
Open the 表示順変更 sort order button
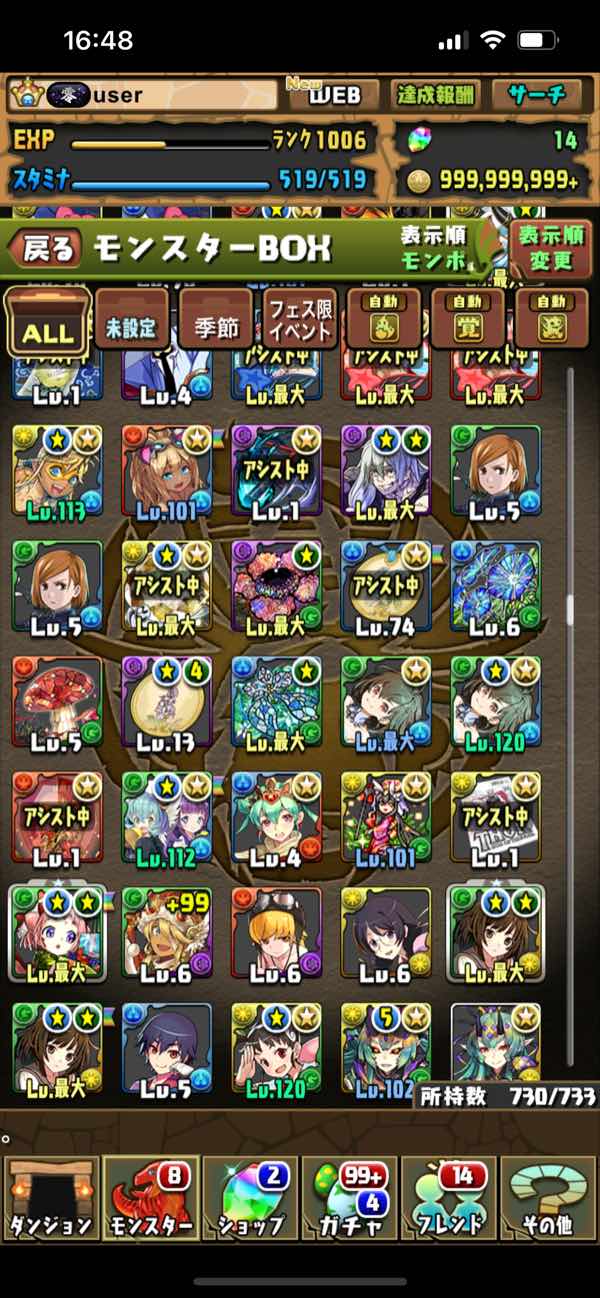[550, 249]
